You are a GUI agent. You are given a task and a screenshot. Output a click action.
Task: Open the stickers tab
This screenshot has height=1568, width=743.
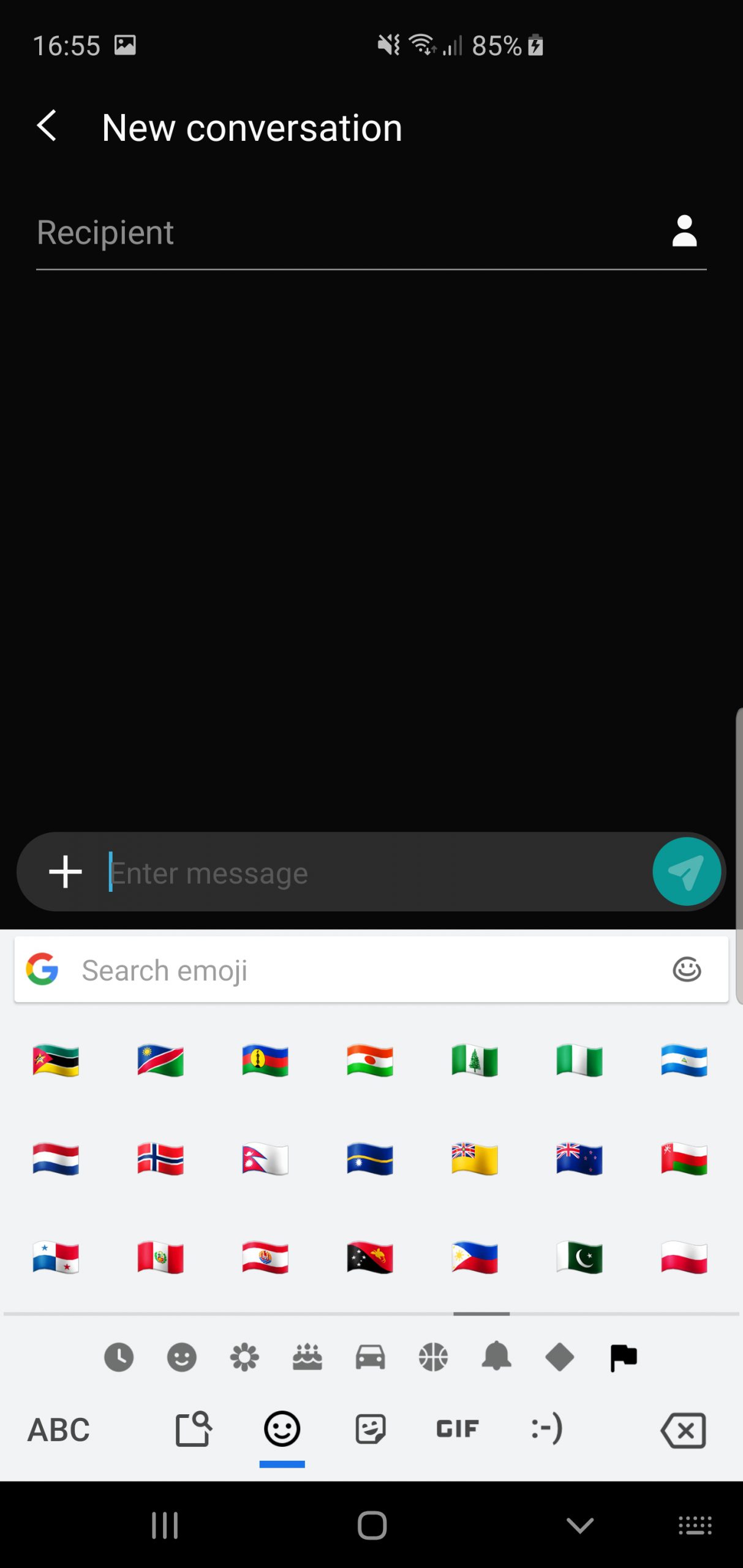[371, 1429]
